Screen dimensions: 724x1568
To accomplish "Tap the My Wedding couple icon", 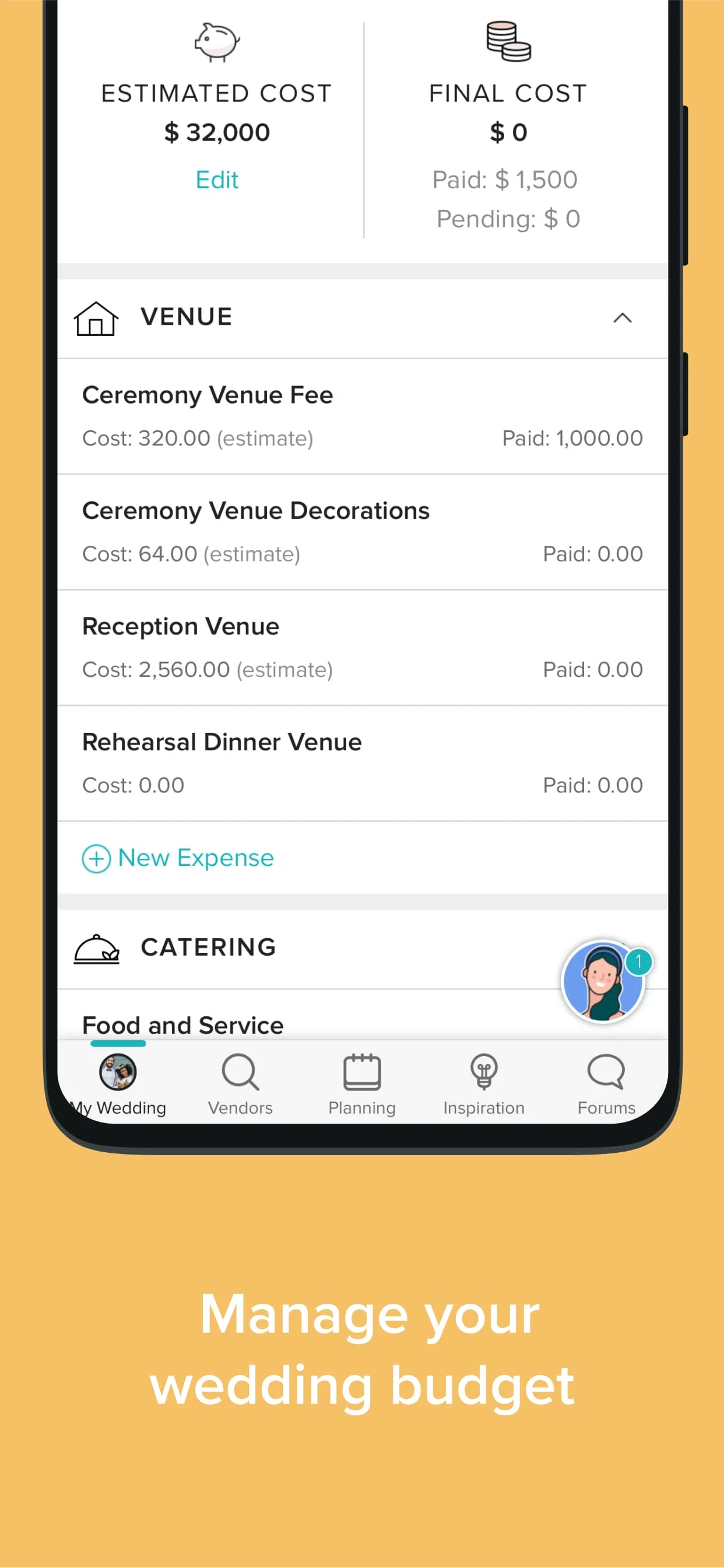I will click(117, 1072).
